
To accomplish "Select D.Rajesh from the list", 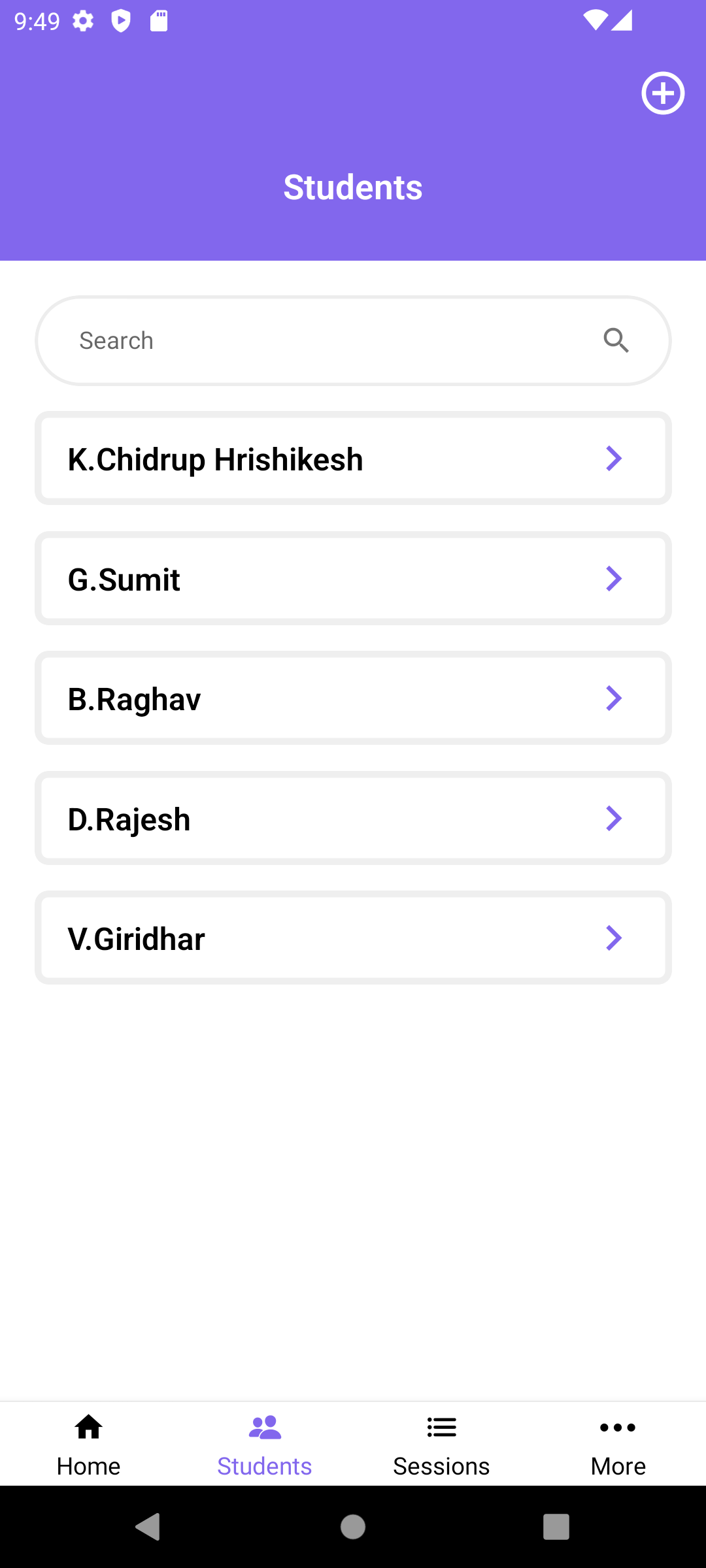I will (353, 818).
